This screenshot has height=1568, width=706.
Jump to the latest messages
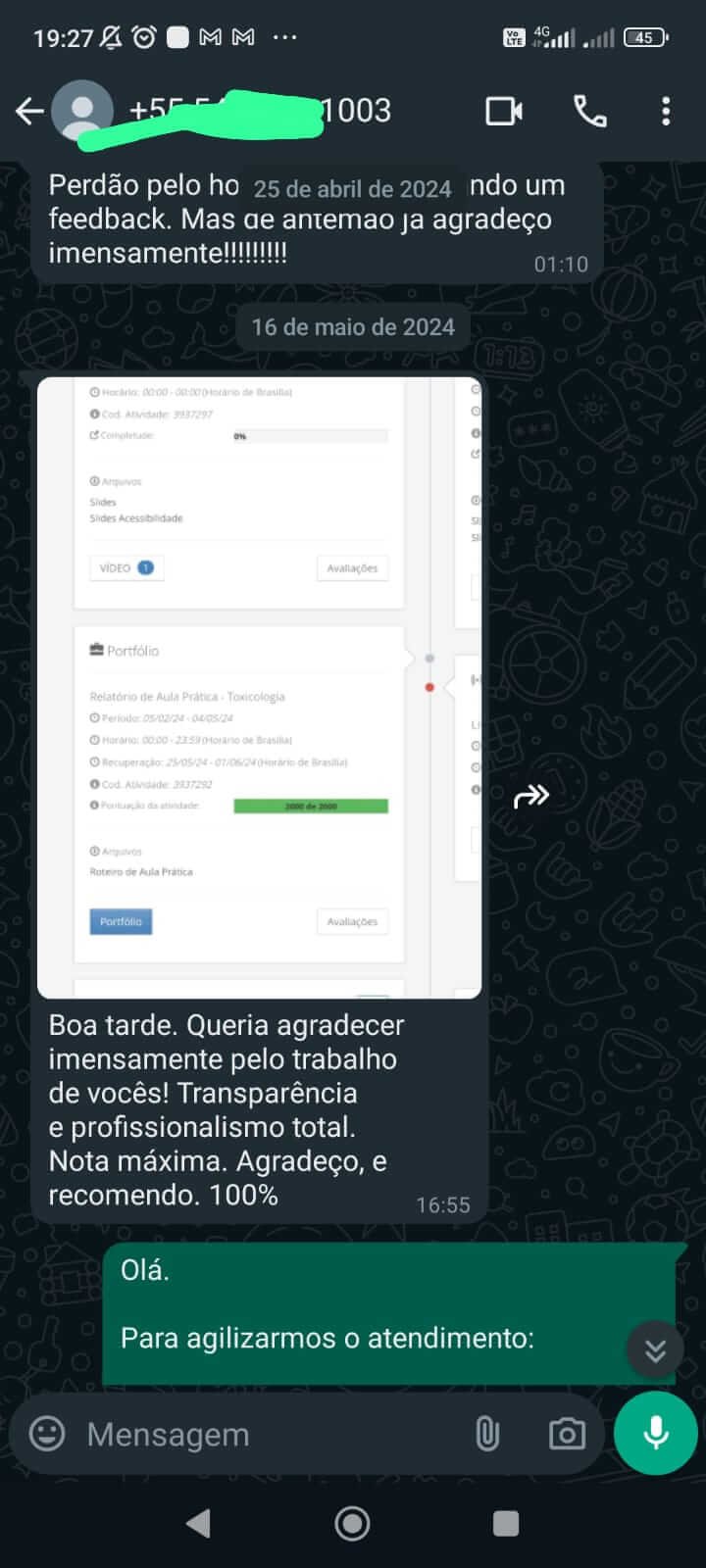pos(655,1350)
